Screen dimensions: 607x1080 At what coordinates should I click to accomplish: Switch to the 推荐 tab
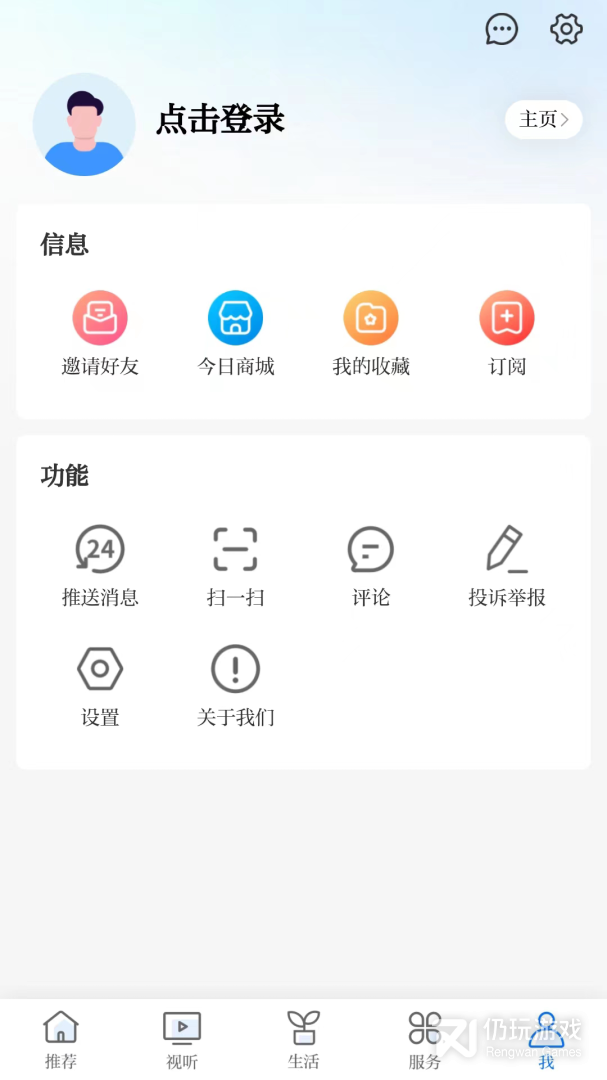tap(61, 1040)
